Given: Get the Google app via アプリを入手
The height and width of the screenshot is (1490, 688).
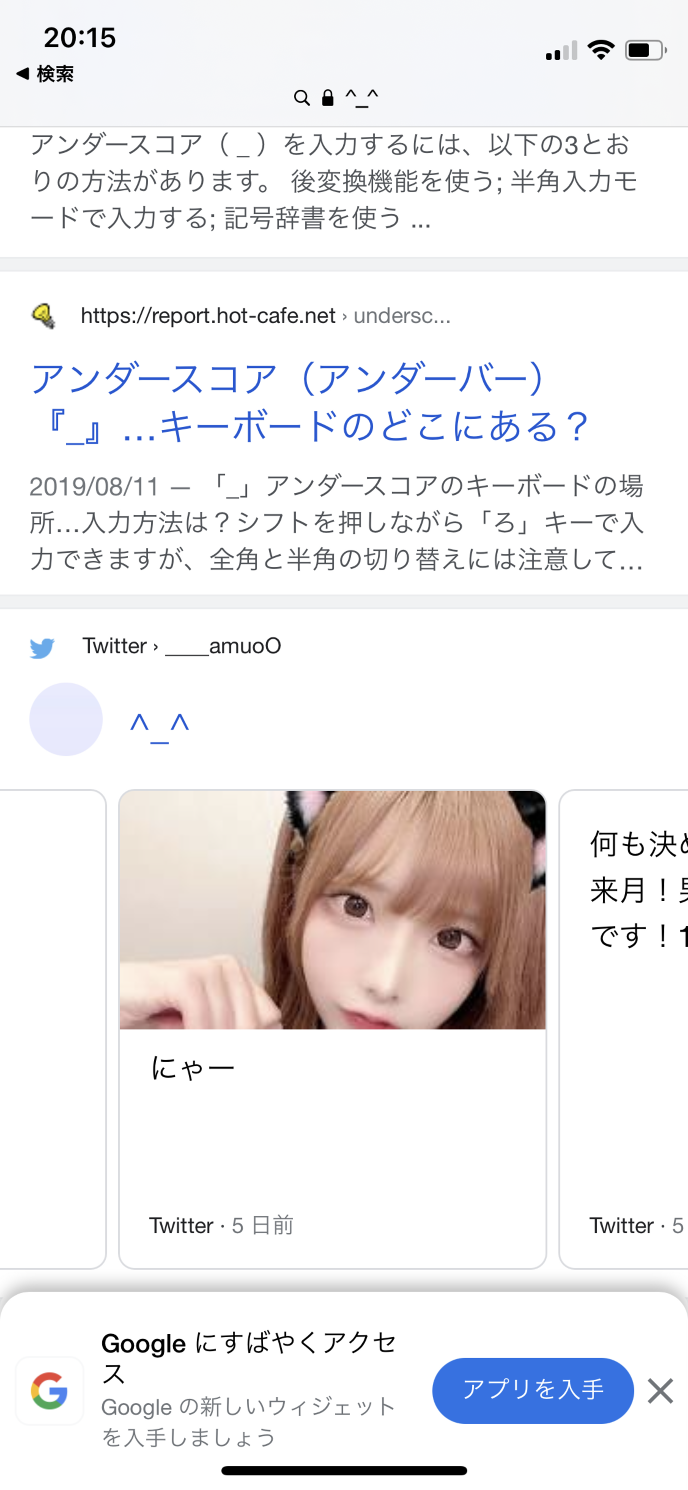Looking at the screenshot, I should [532, 1390].
